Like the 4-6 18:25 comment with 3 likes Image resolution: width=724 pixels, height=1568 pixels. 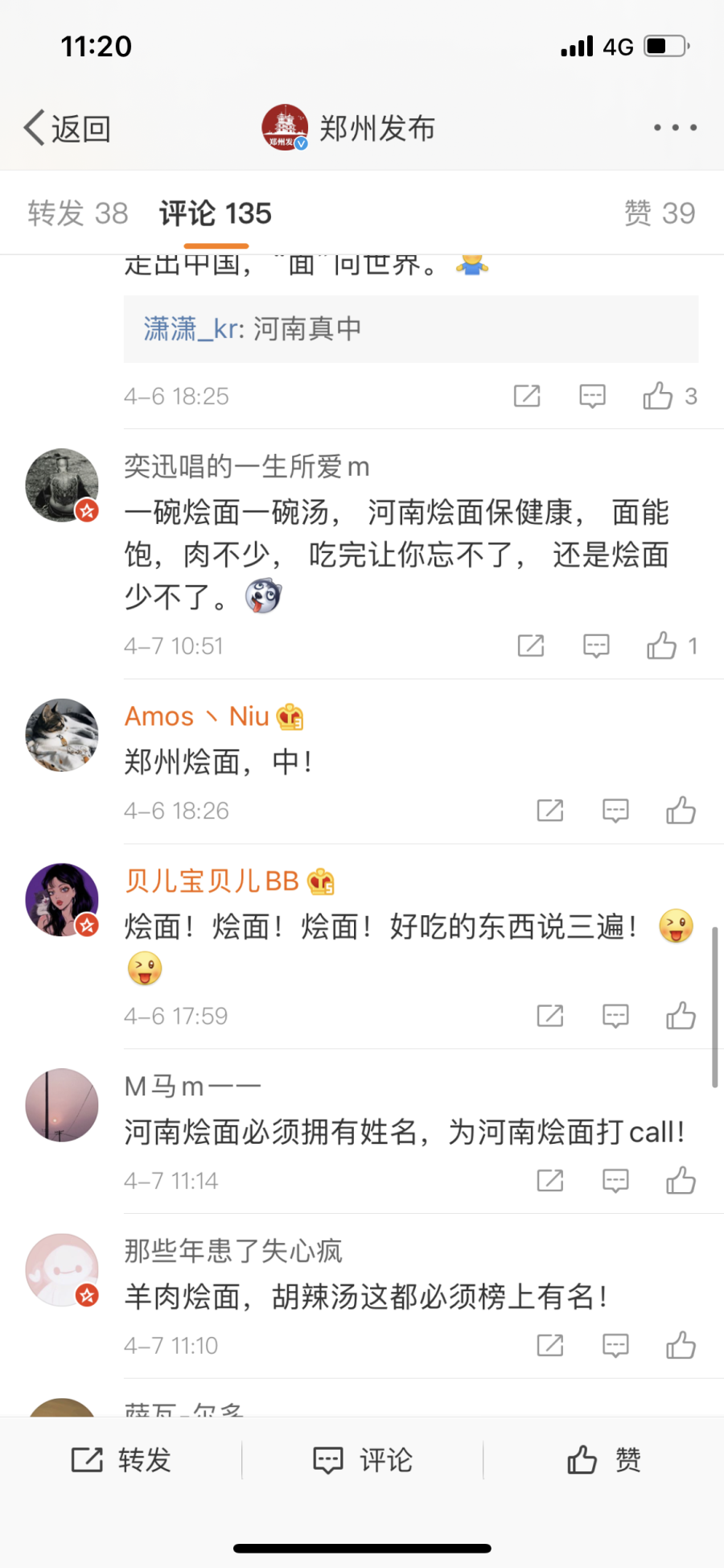(x=658, y=396)
